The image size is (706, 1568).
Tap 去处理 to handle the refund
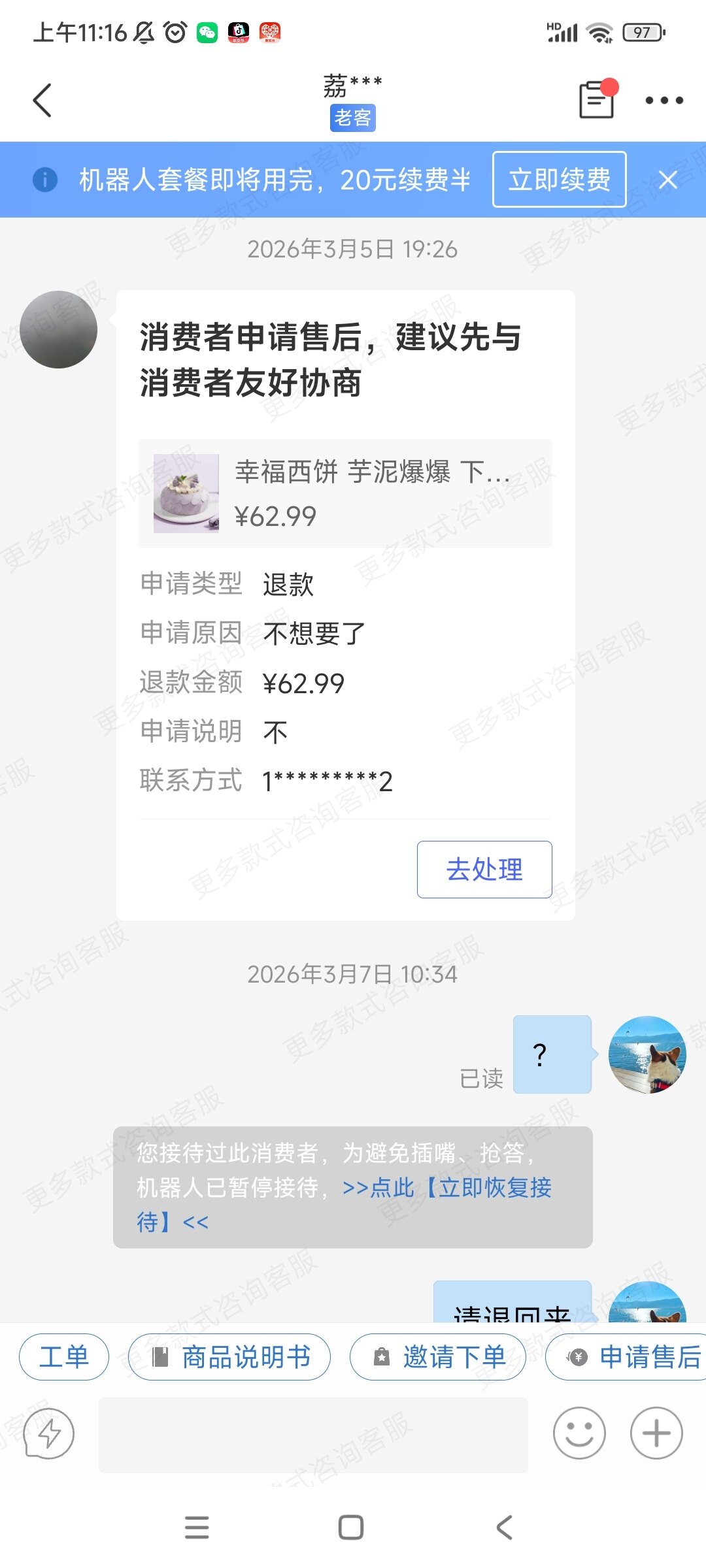[484, 869]
